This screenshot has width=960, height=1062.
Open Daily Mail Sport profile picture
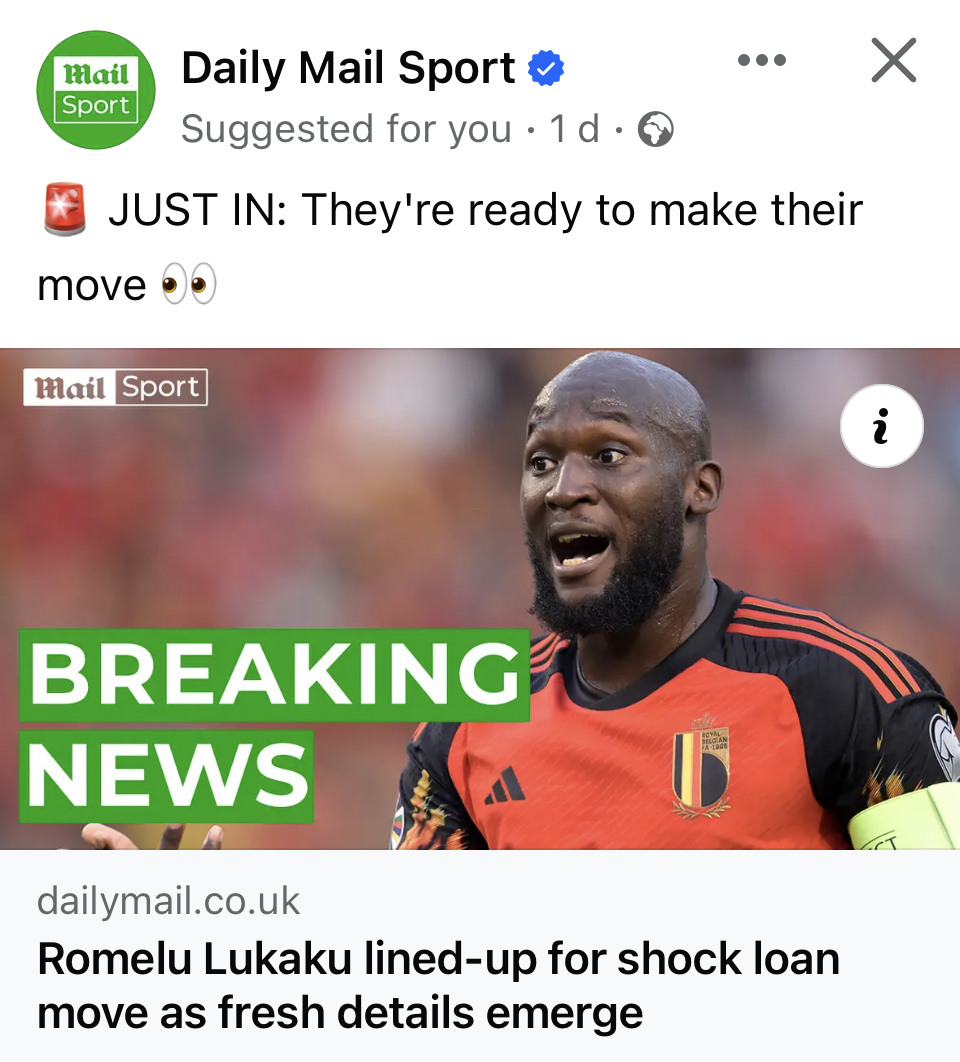coord(96,90)
